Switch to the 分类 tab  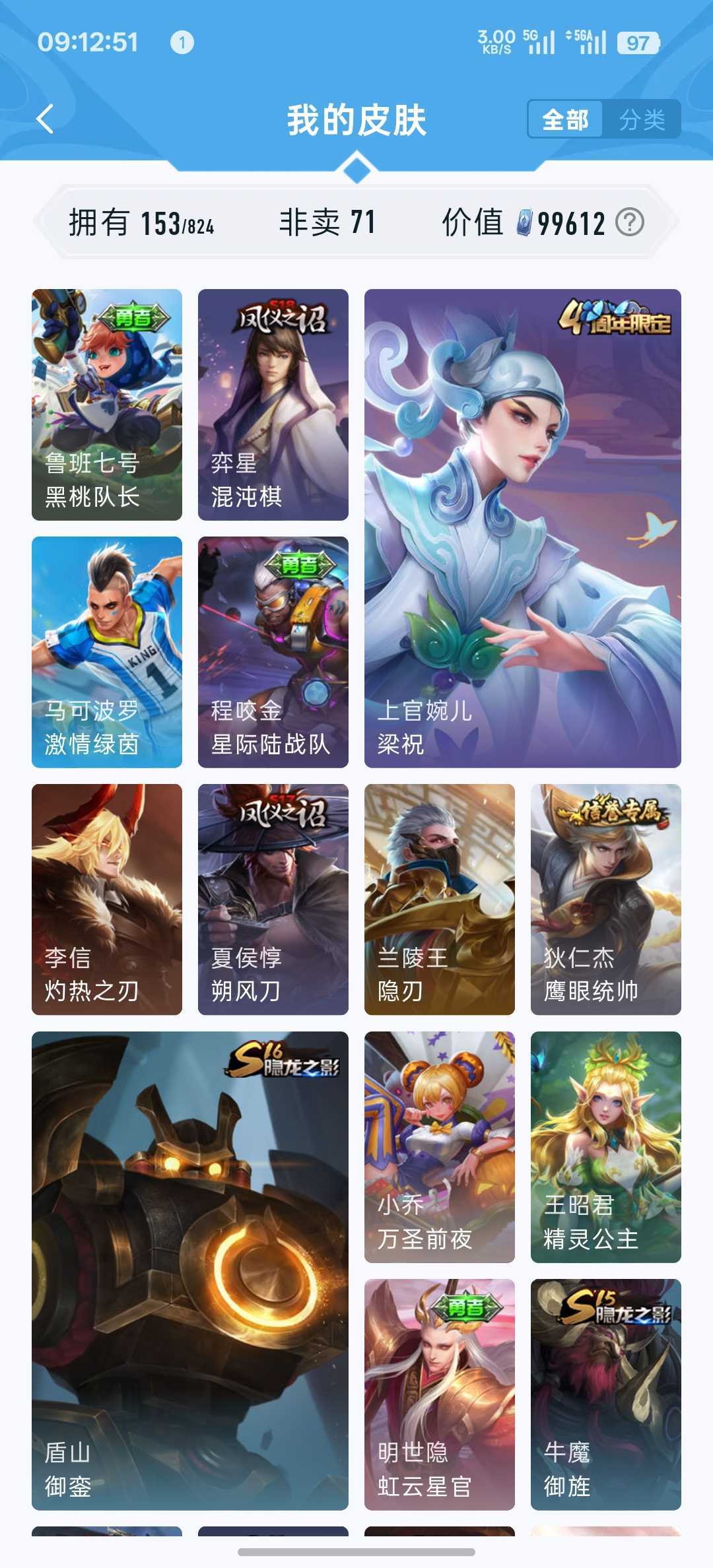point(642,119)
